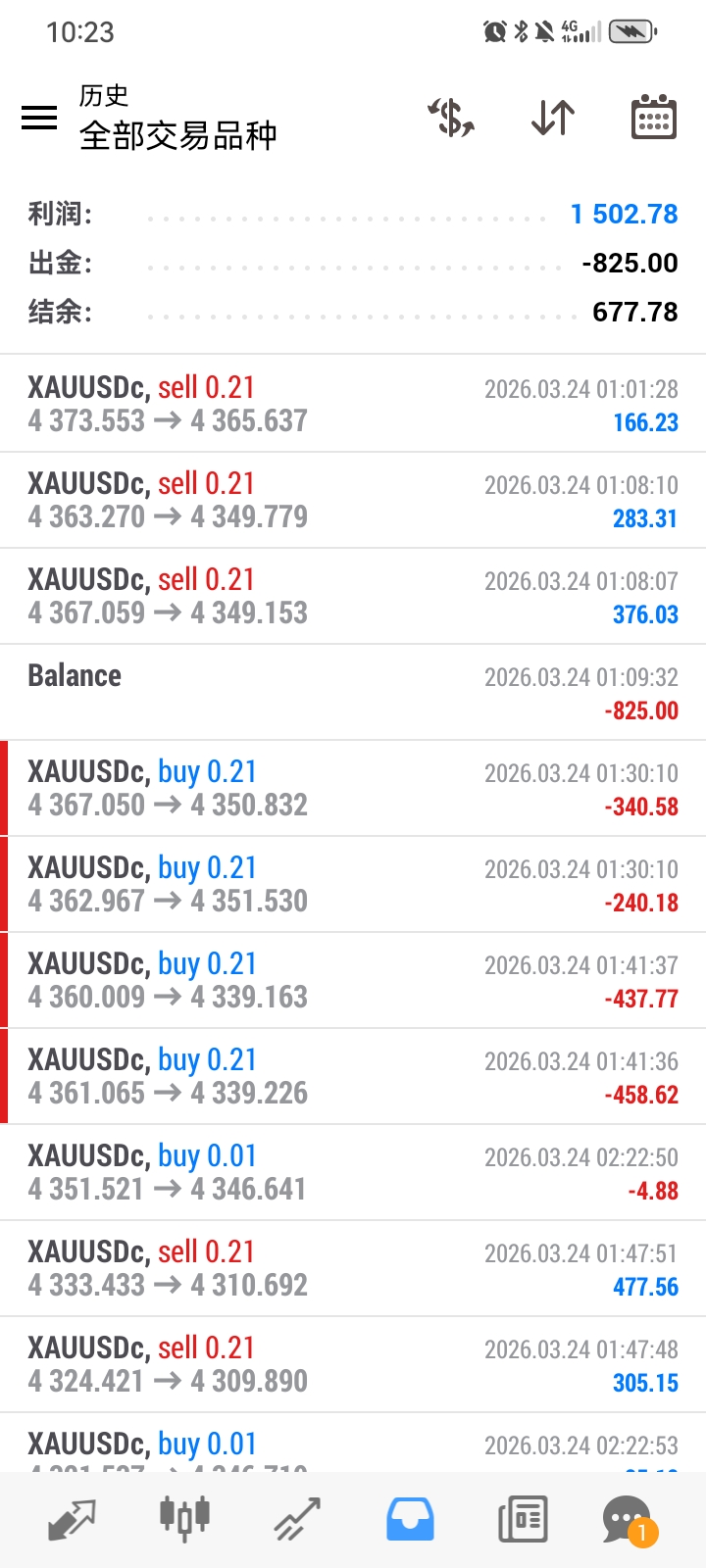Switch to the Quotes tab
This screenshot has height=1568, width=706.
72,1520
